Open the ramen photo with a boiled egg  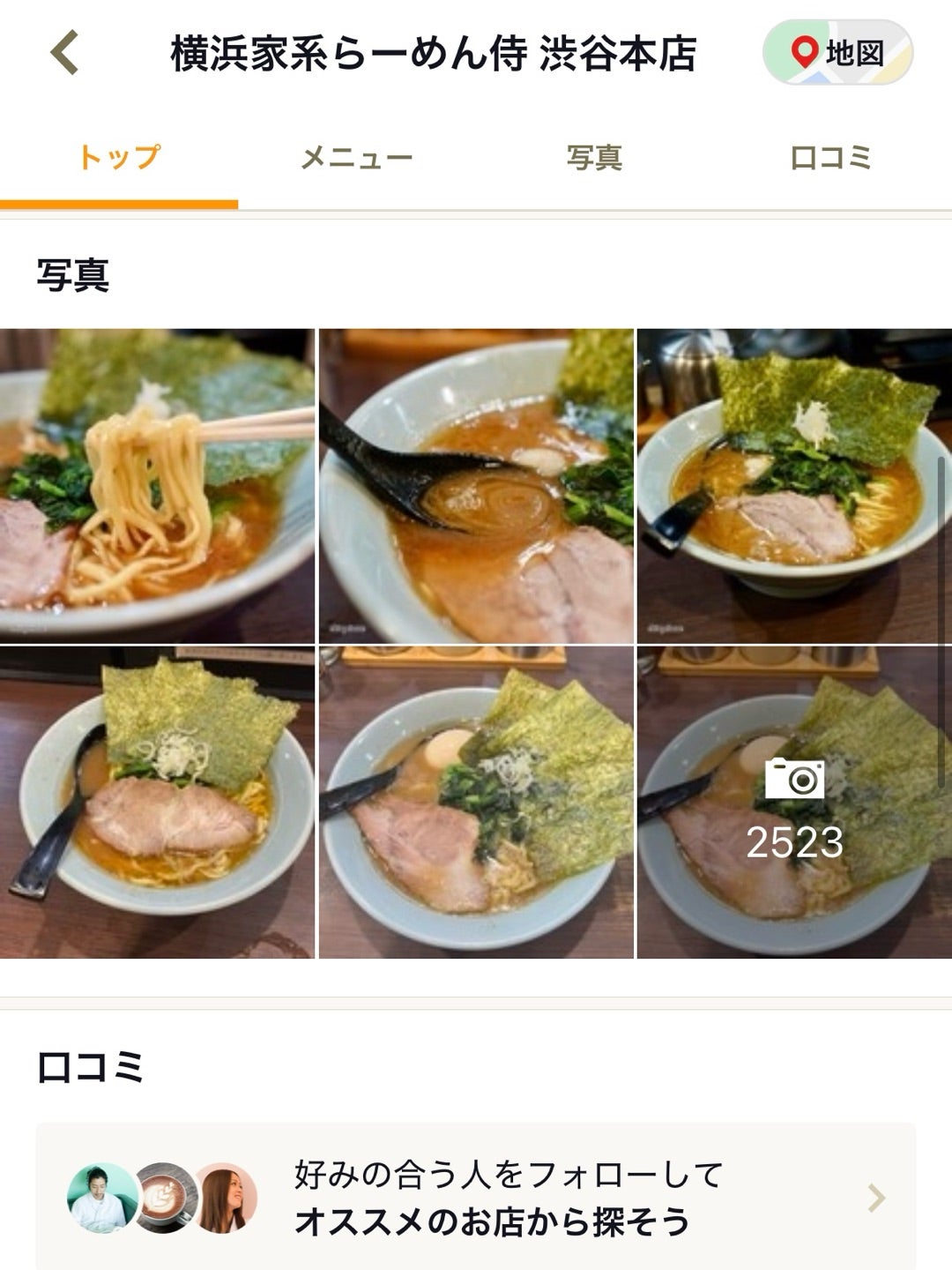476,803
